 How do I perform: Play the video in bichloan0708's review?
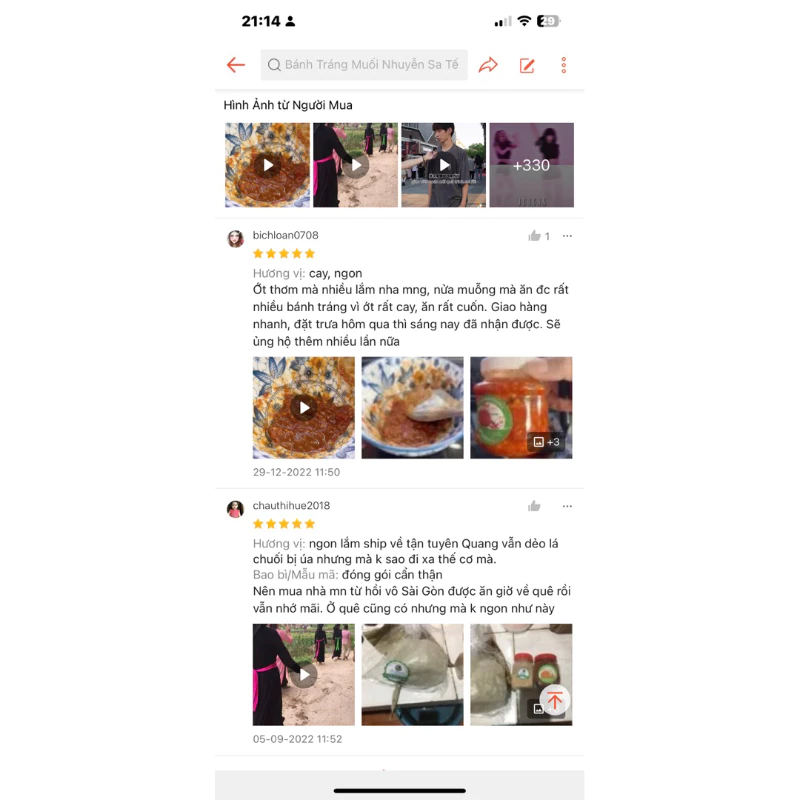pyautogui.click(x=303, y=408)
